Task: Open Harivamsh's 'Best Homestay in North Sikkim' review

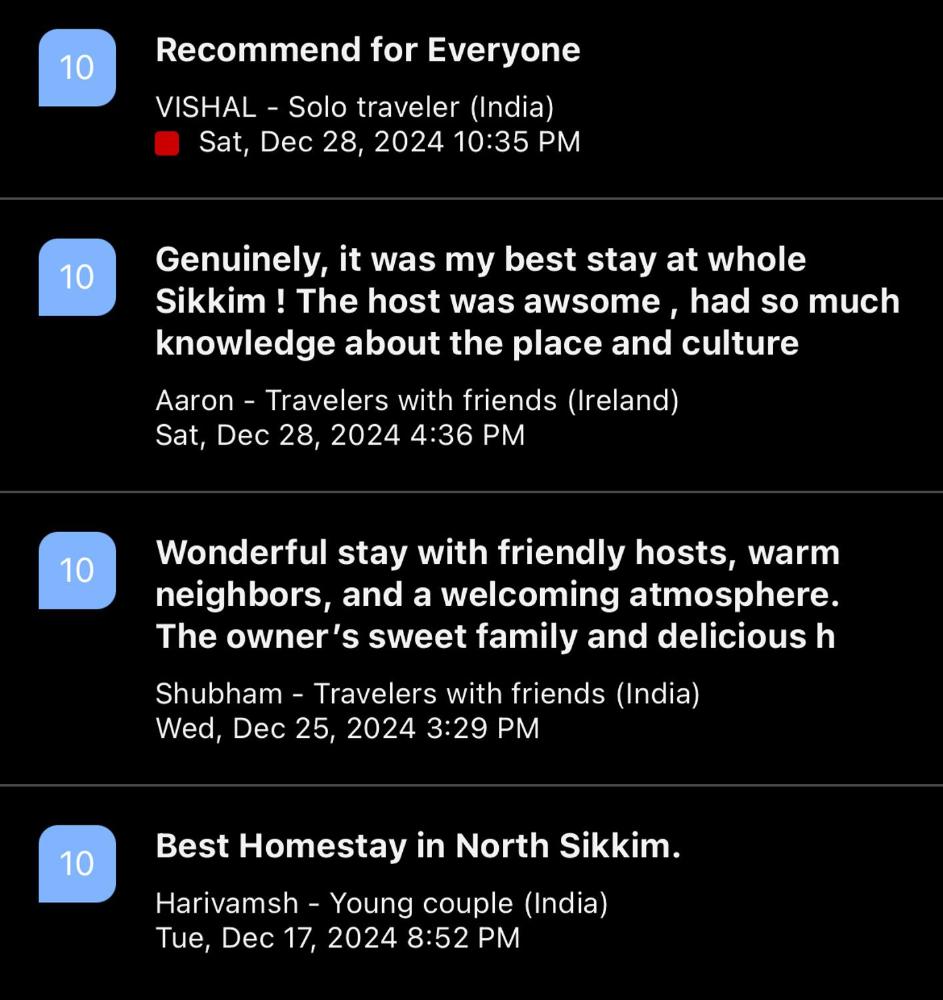Action: pyautogui.click(x=418, y=847)
